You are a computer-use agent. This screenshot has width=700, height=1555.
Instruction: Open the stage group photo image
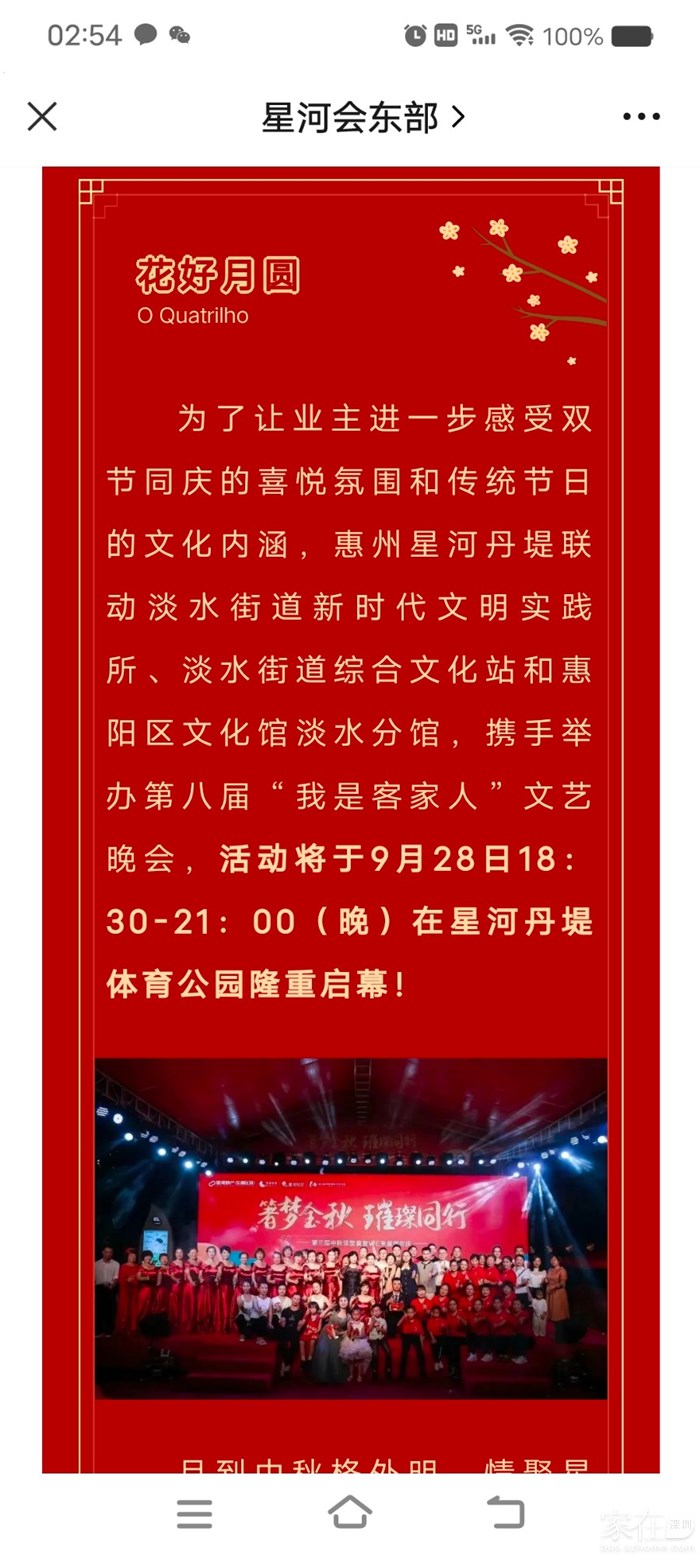point(351,1227)
